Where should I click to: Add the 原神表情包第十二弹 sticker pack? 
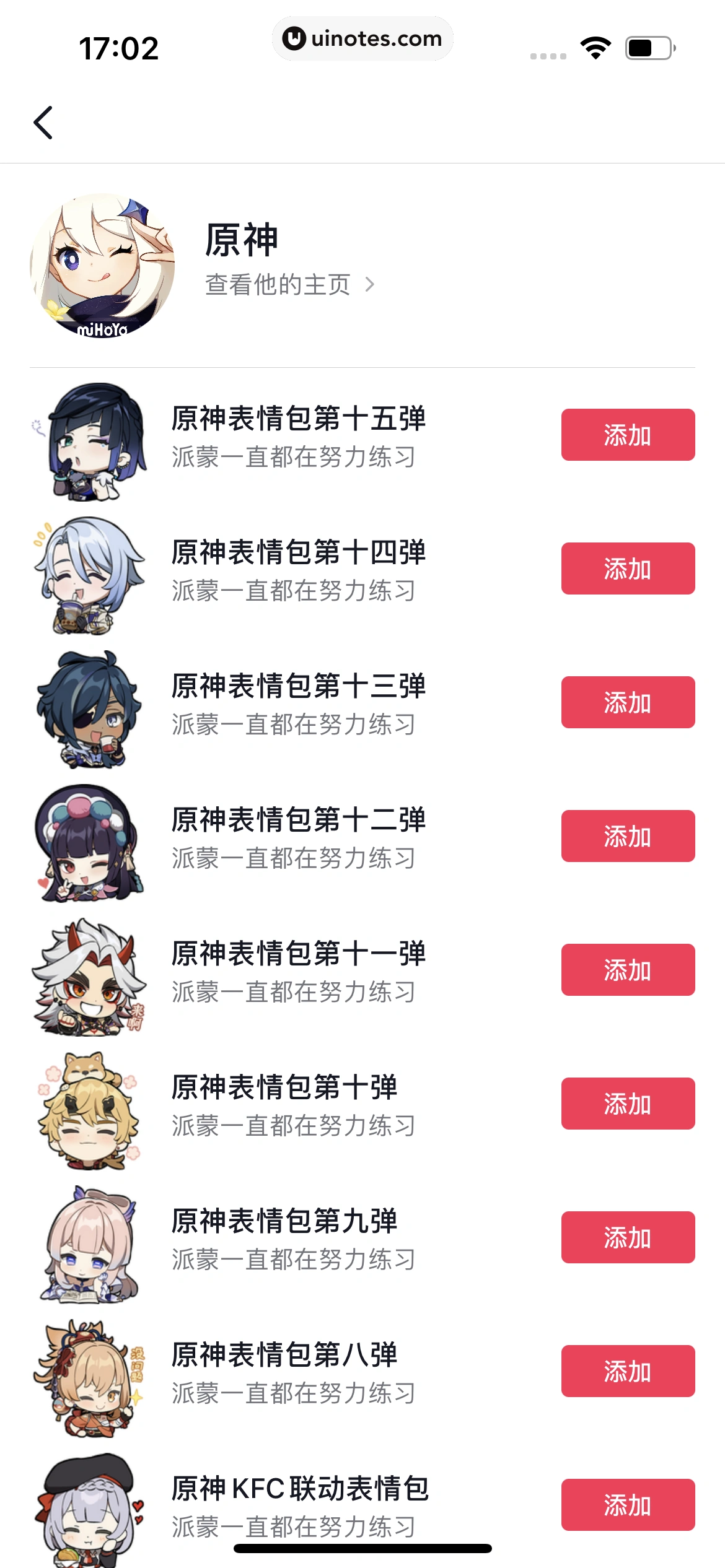[x=627, y=835]
